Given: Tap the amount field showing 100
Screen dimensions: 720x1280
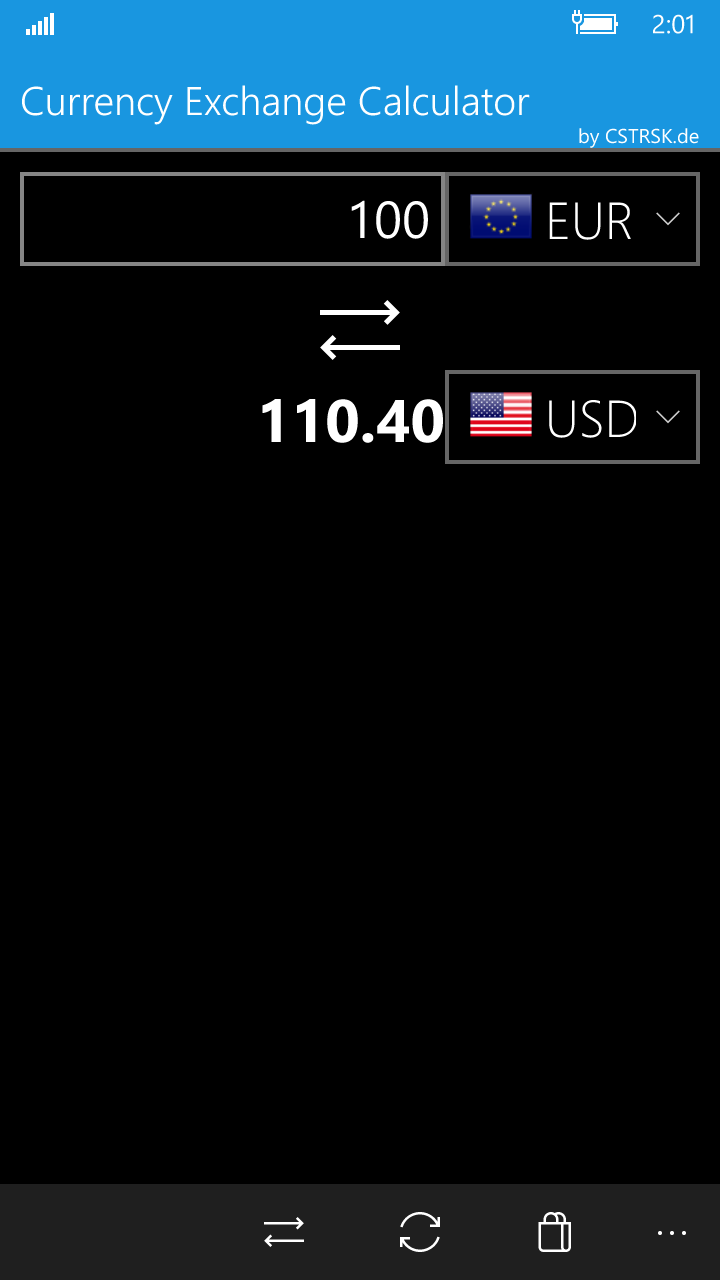Looking at the screenshot, I should point(232,220).
